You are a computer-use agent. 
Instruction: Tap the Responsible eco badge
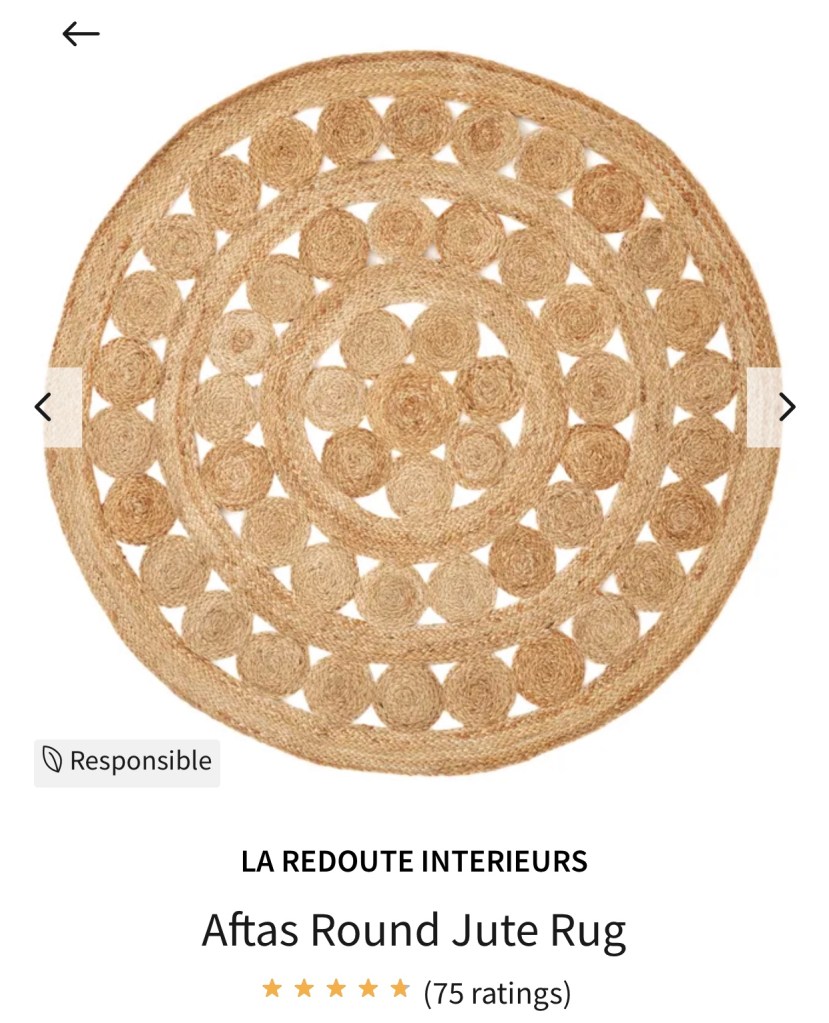(127, 762)
